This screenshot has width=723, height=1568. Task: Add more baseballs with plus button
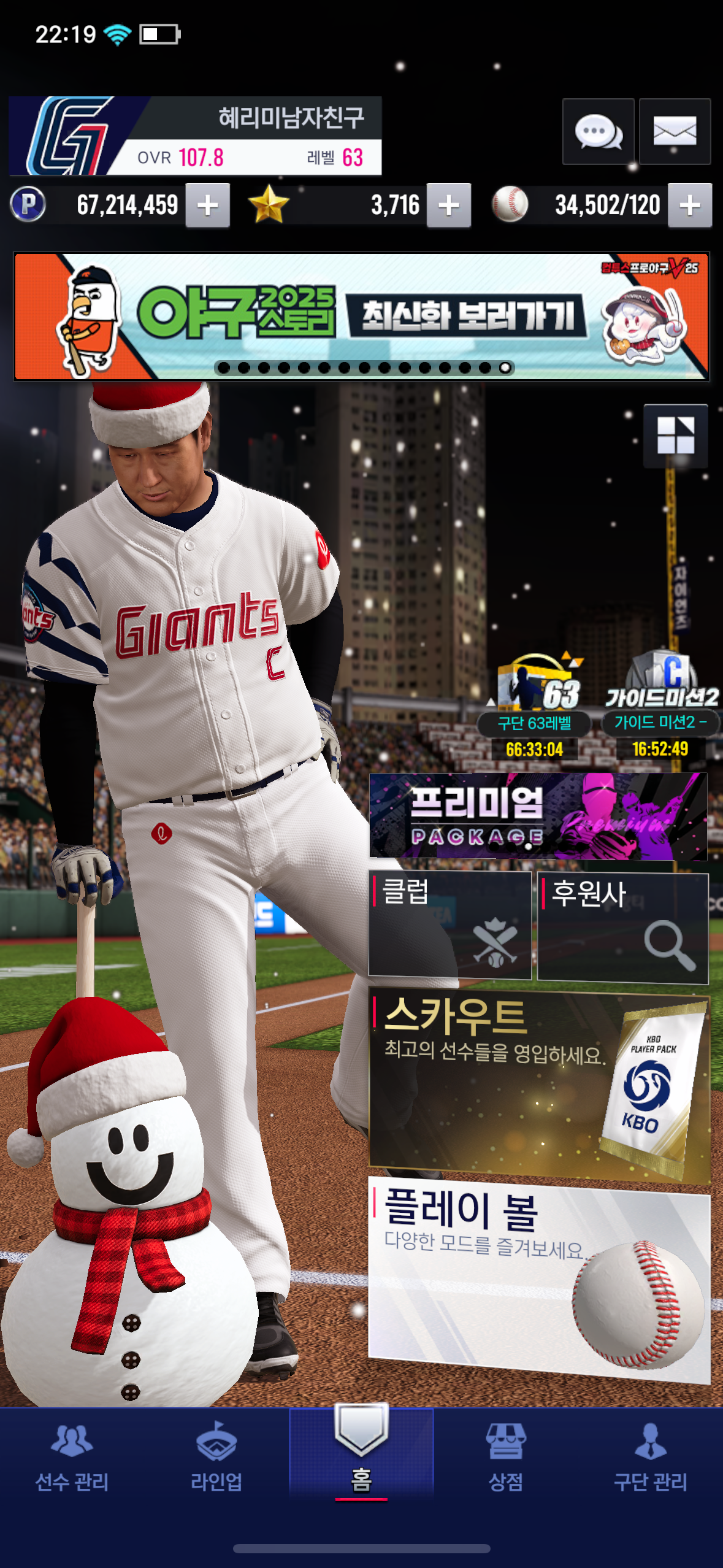coord(690,206)
